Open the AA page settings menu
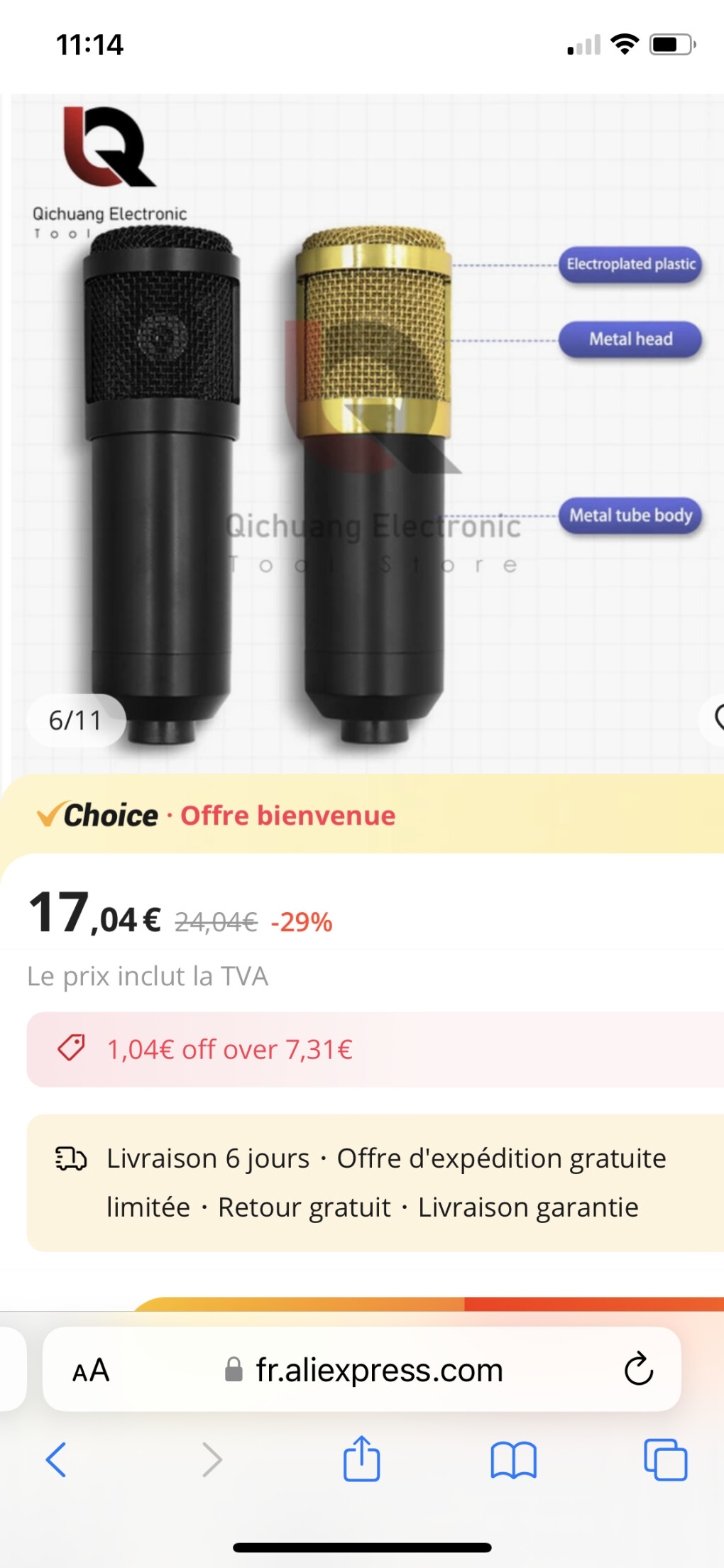This screenshot has width=724, height=1568. click(x=91, y=1370)
